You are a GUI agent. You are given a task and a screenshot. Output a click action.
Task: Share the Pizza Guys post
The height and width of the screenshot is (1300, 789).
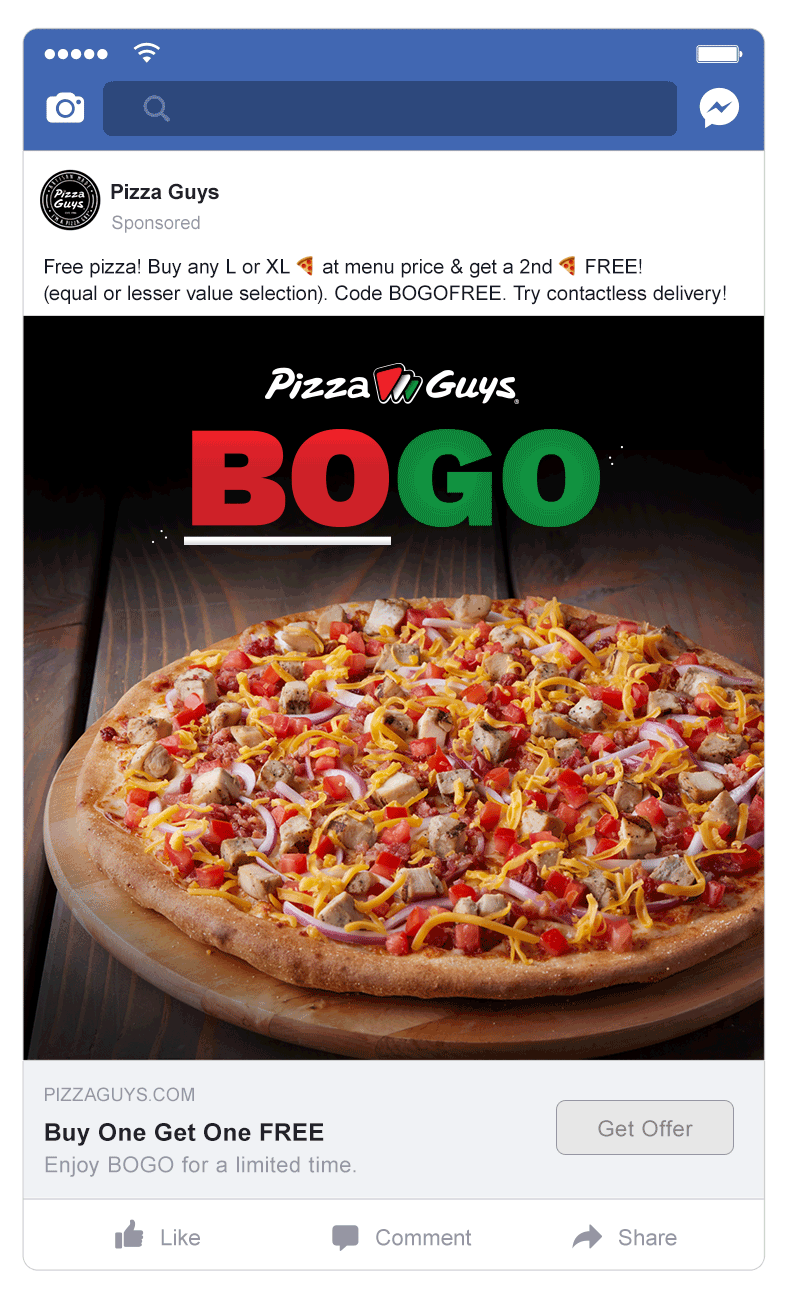click(x=625, y=1237)
